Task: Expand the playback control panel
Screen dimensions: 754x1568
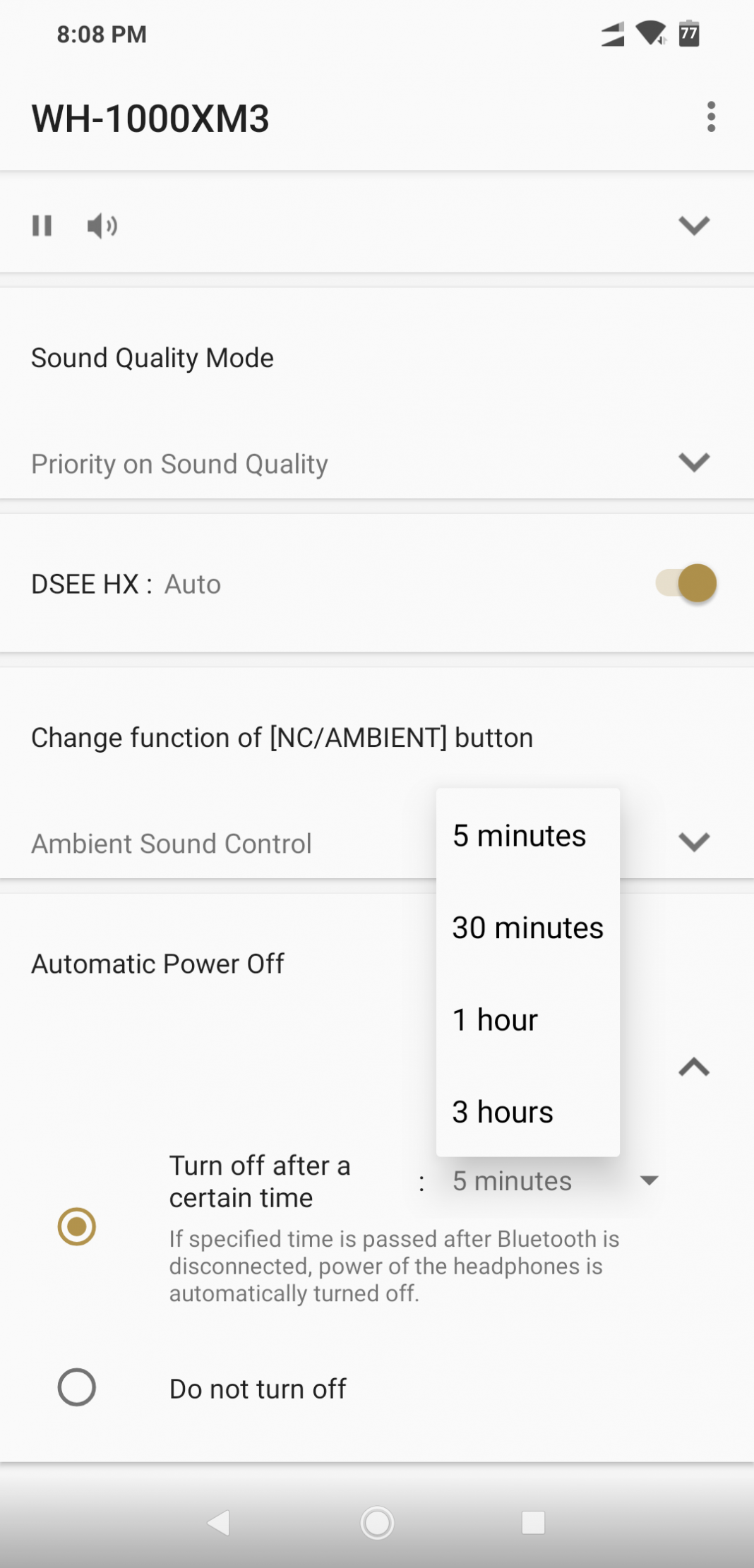Action: coord(693,226)
